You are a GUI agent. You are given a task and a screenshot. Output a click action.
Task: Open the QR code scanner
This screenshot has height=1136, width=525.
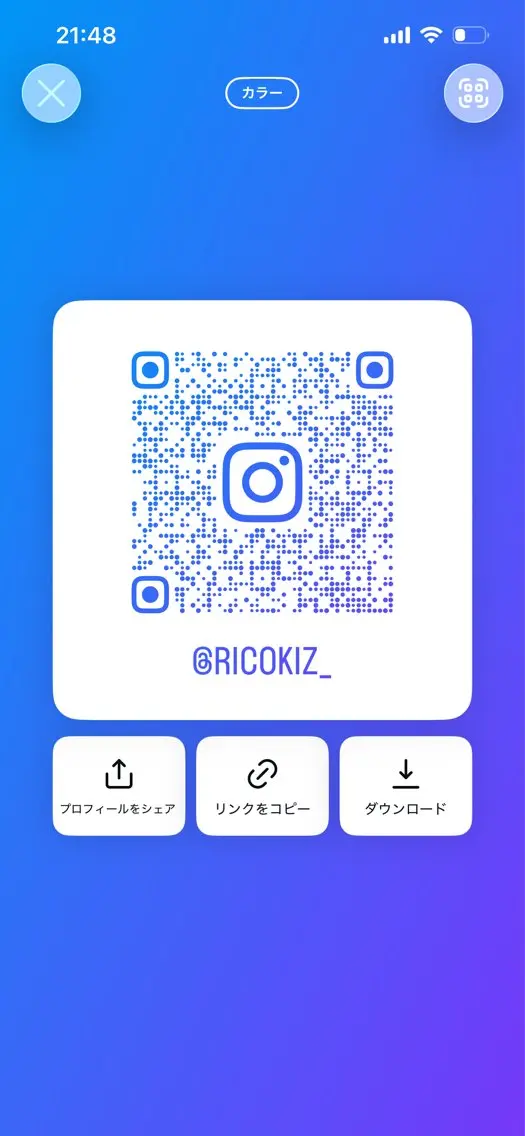coord(474,93)
